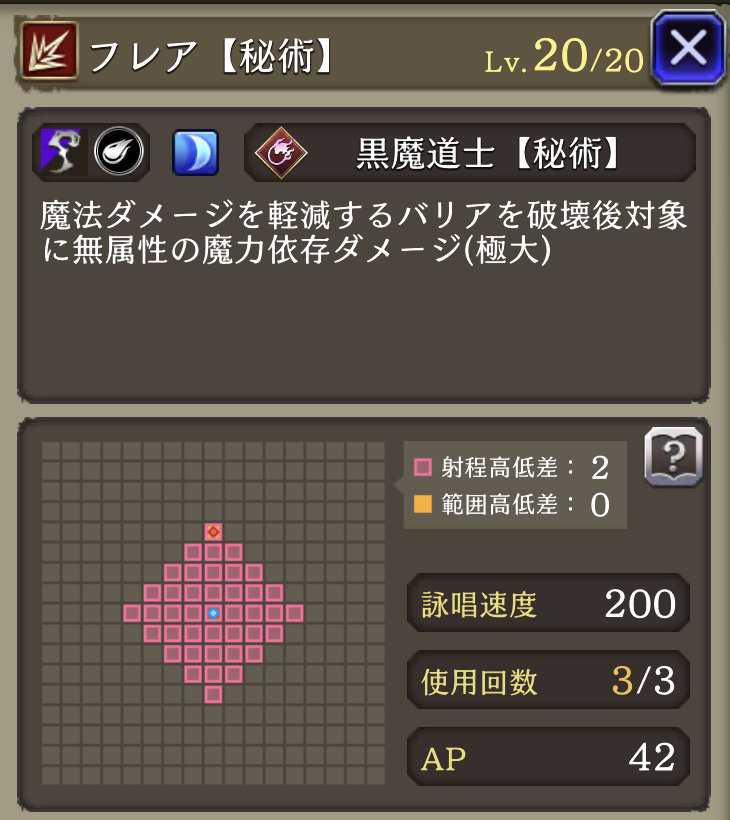The width and height of the screenshot is (730, 820).
Task: Close the フレア skill detail dialog
Action: pyautogui.click(x=687, y=47)
